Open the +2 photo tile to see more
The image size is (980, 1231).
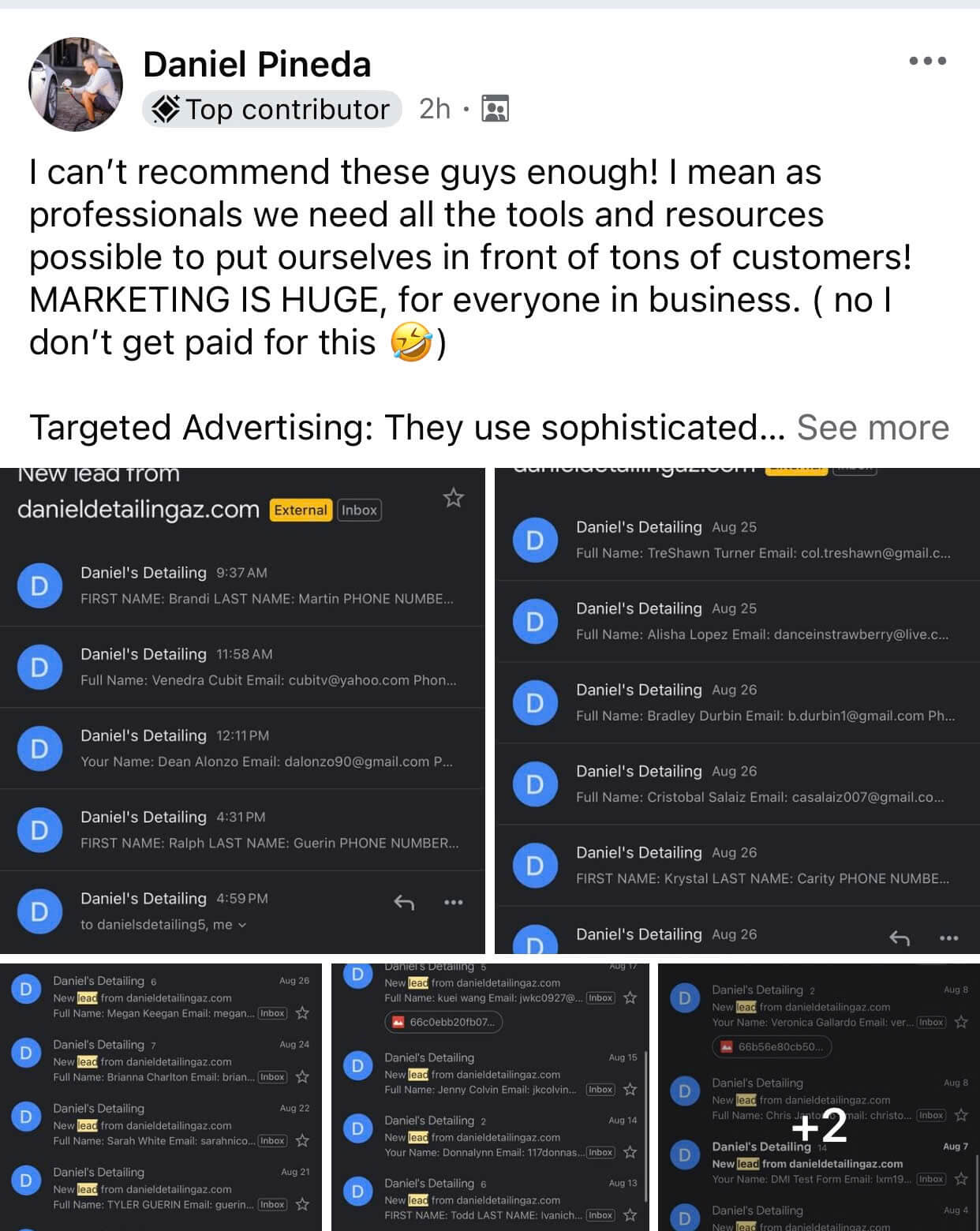tap(818, 1097)
